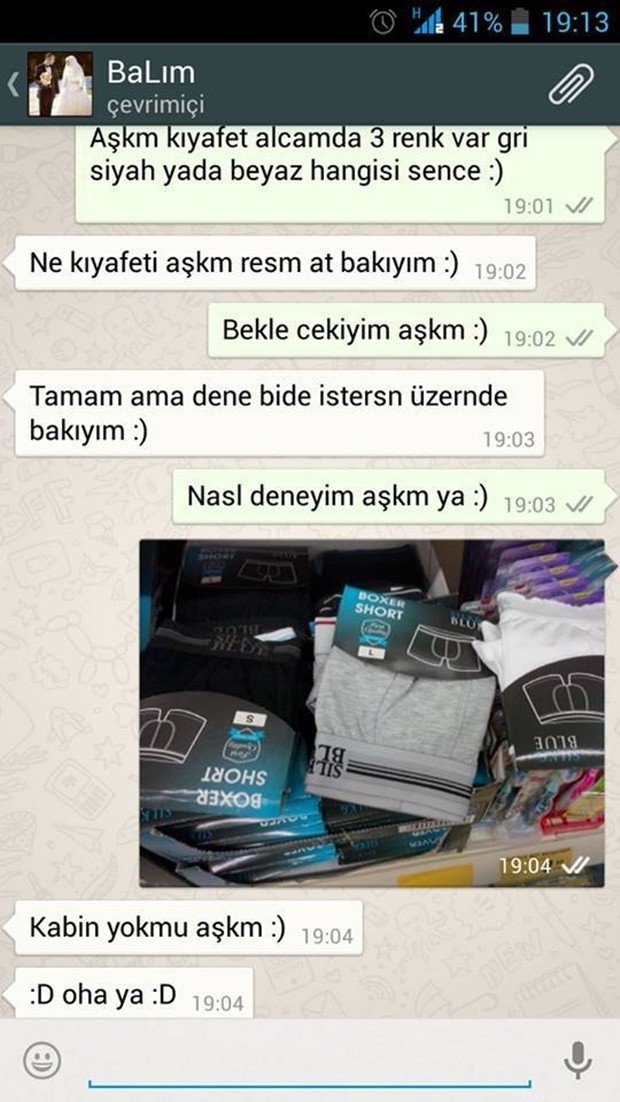The image size is (620, 1102).
Task: Tap the paperclip attach icon
Action: (571, 85)
